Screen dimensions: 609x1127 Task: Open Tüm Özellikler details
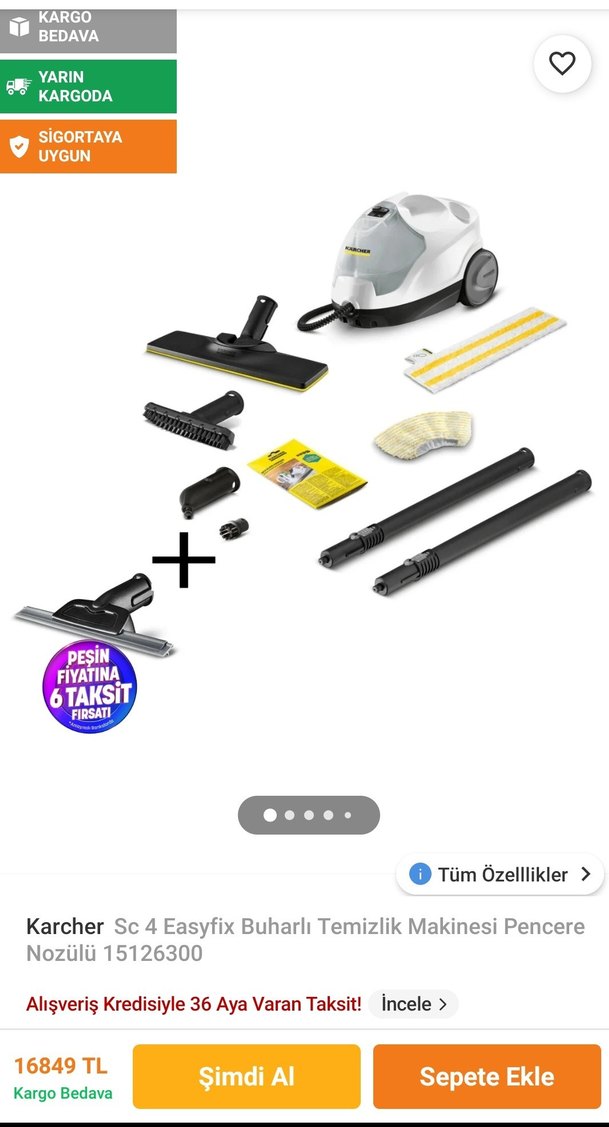pyautogui.click(x=501, y=874)
